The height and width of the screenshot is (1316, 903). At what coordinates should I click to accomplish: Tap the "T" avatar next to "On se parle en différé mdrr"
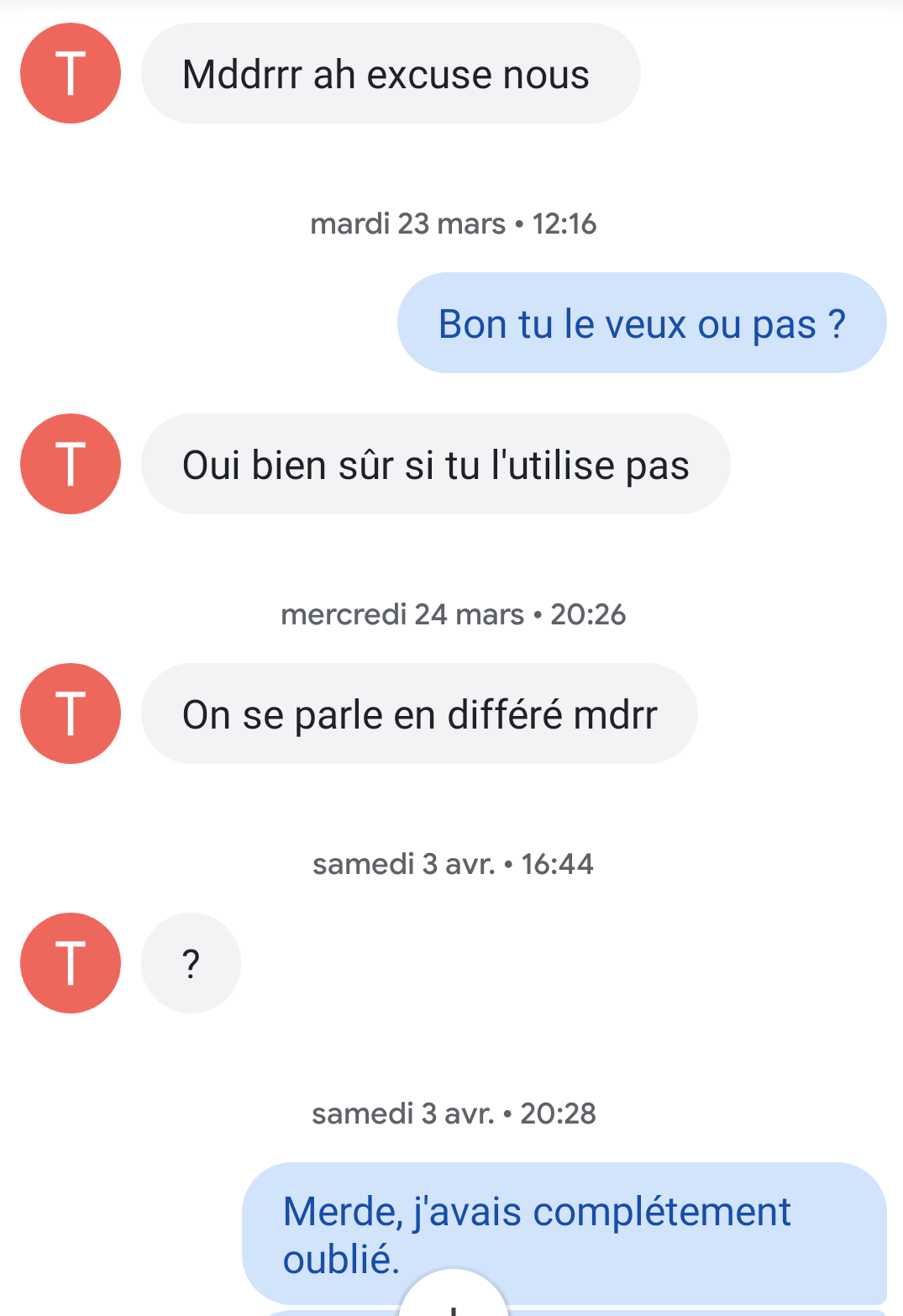(71, 713)
